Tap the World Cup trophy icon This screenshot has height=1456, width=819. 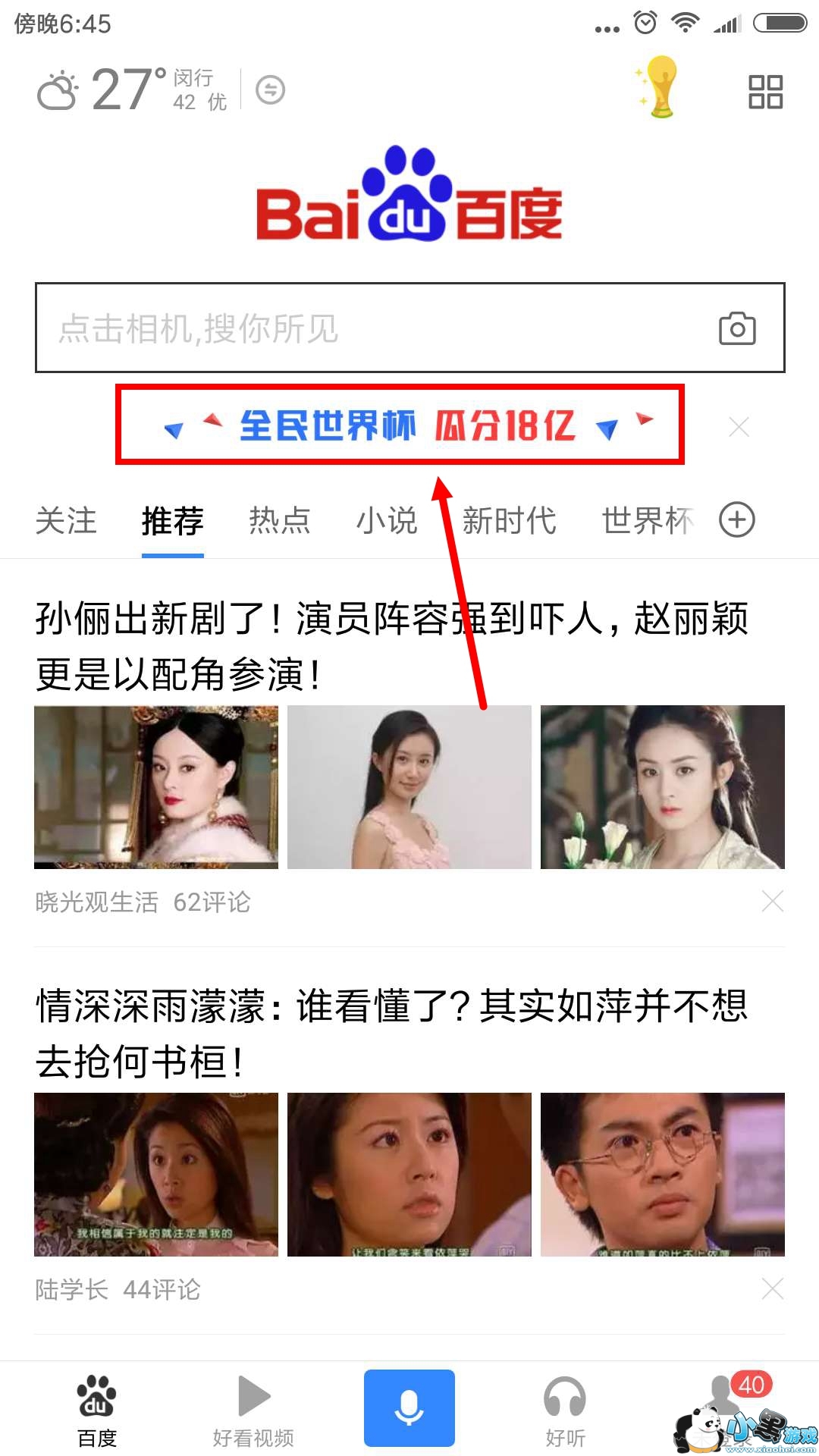(x=658, y=87)
